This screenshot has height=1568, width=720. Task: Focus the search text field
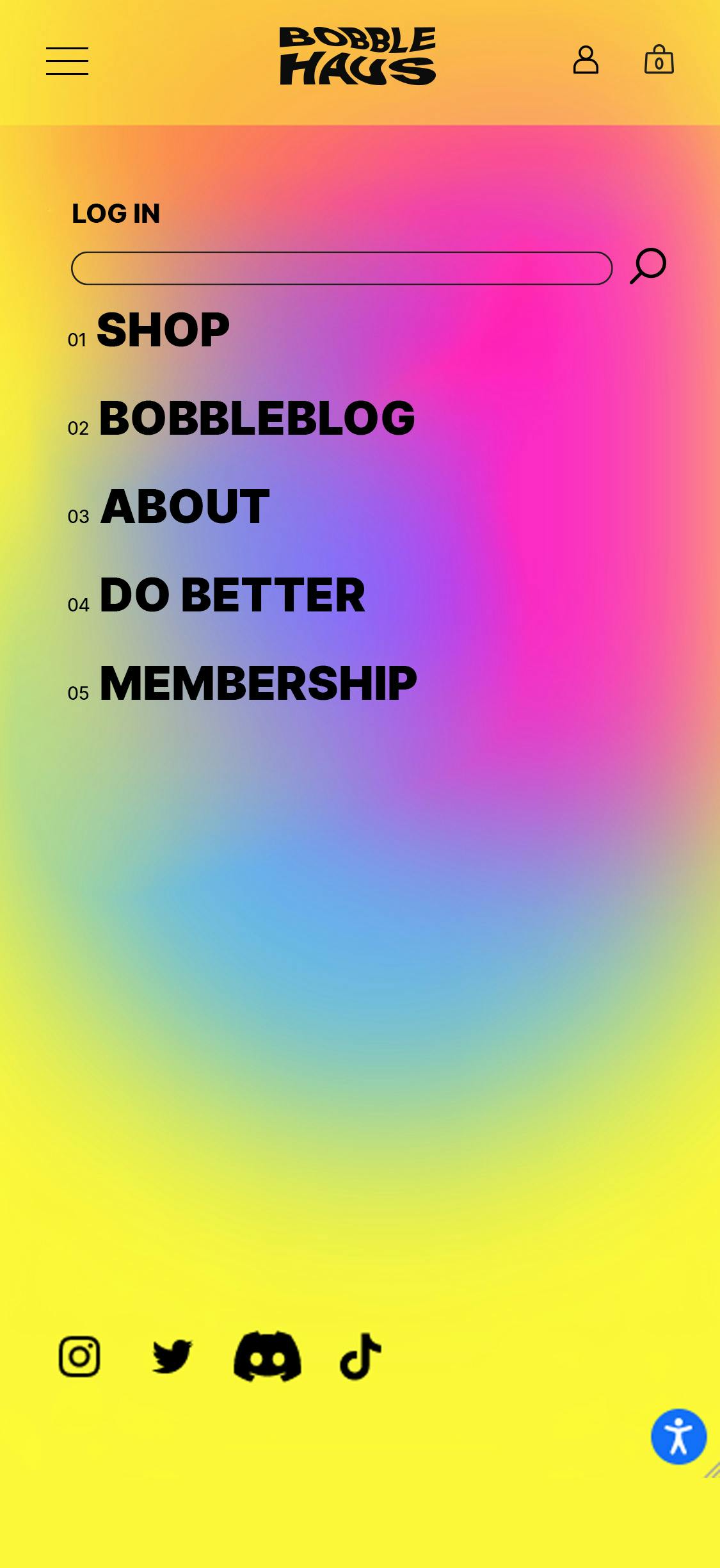coord(341,268)
